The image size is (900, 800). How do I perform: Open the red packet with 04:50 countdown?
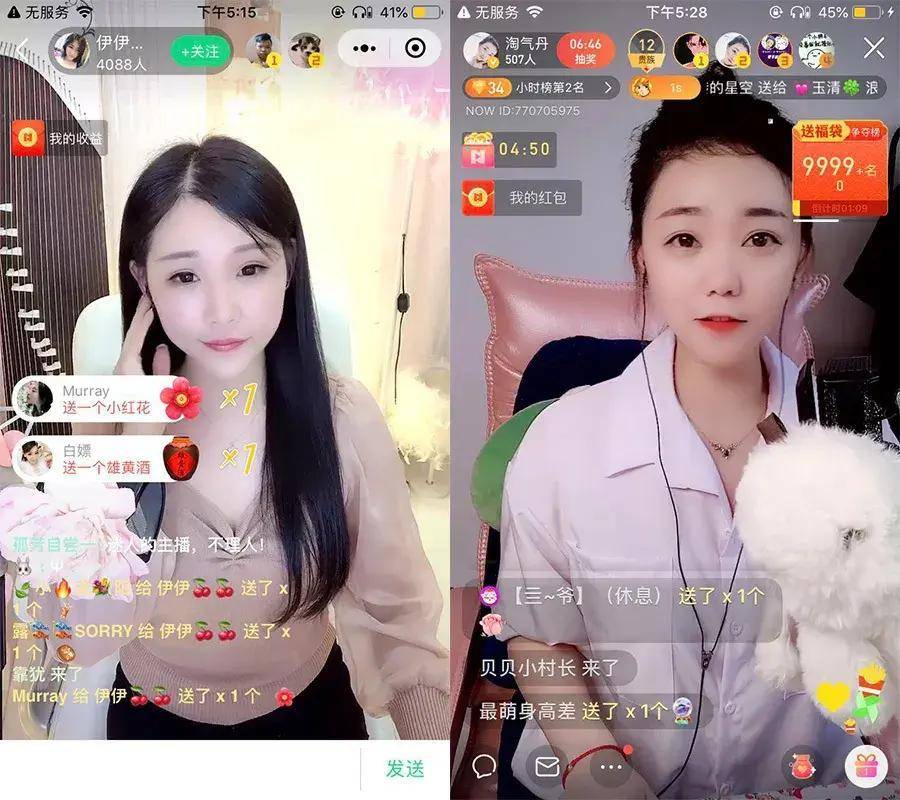click(x=508, y=150)
